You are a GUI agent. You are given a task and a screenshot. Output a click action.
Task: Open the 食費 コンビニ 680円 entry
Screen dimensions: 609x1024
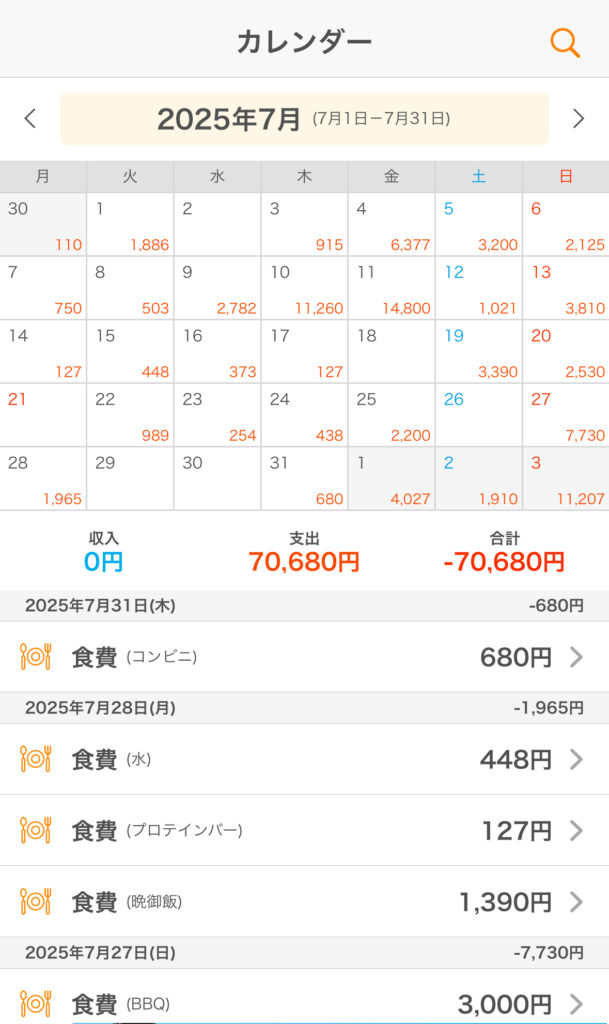304,657
